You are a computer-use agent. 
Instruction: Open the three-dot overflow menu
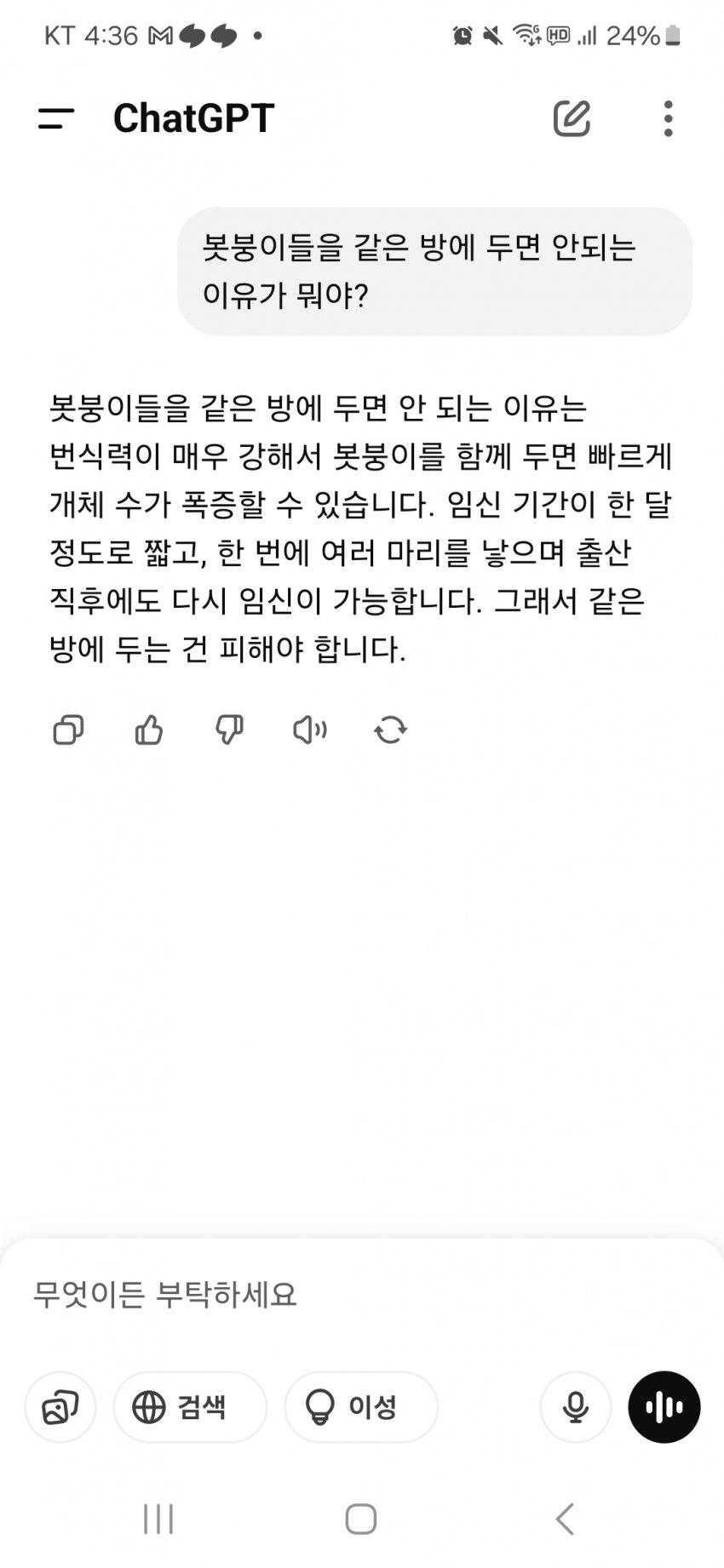point(669,118)
